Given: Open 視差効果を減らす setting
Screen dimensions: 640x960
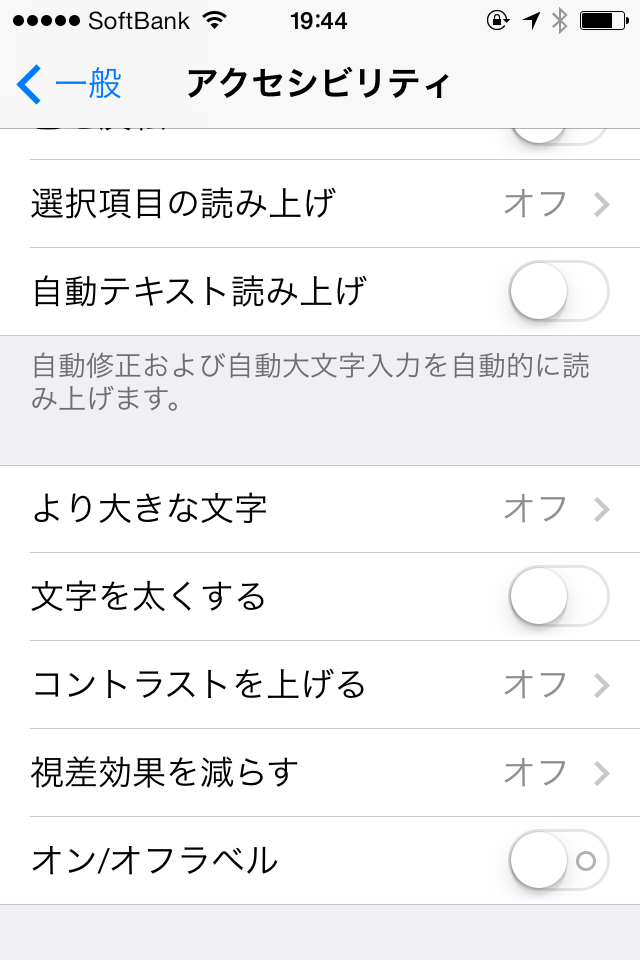Looking at the screenshot, I should [320, 773].
